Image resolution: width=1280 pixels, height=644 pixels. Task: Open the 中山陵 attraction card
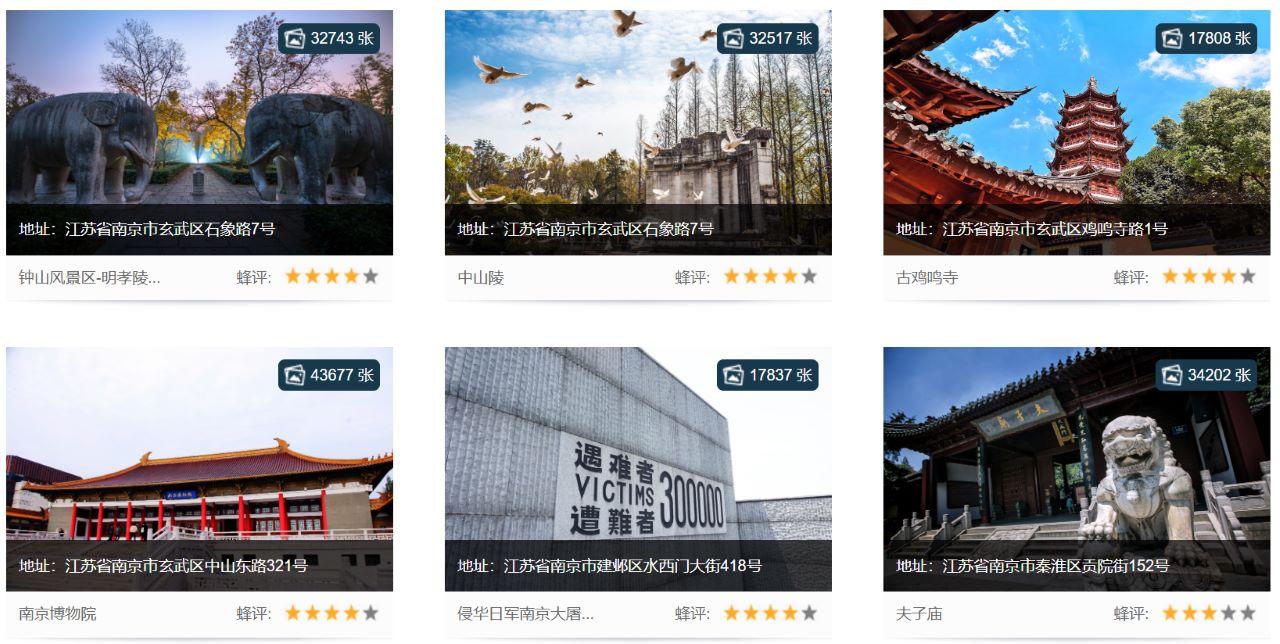tap(637, 130)
